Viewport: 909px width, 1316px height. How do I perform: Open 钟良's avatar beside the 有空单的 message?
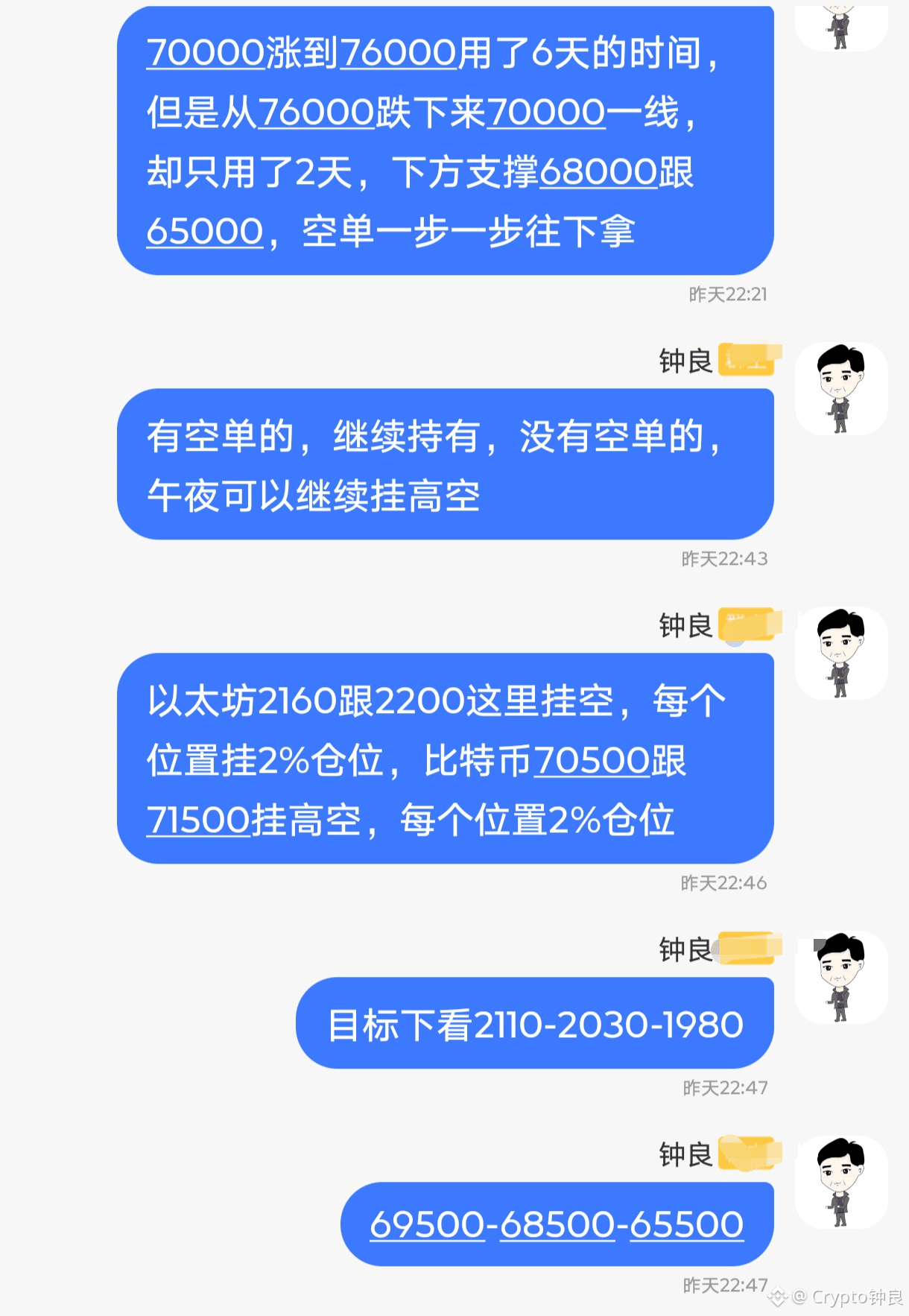pos(841,388)
